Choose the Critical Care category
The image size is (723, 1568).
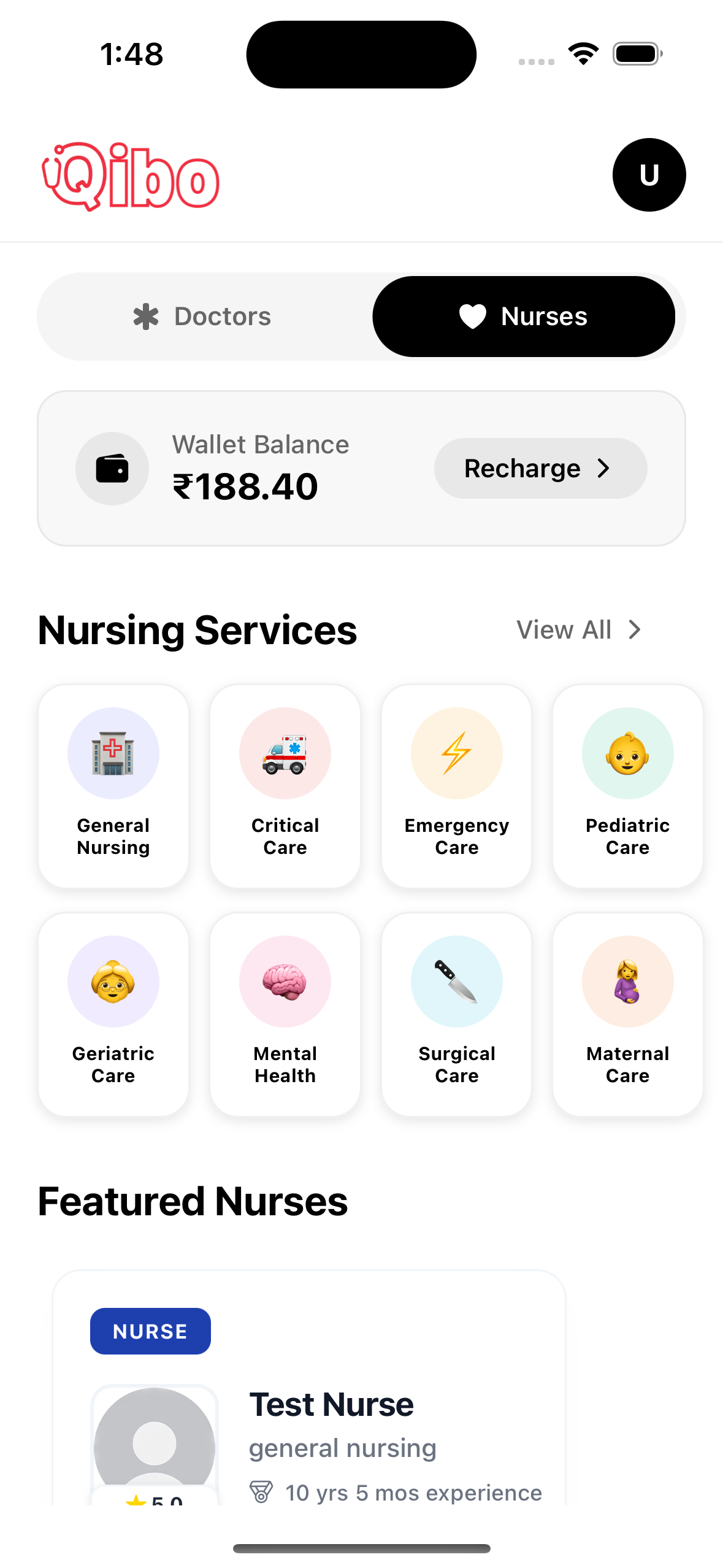(x=285, y=786)
